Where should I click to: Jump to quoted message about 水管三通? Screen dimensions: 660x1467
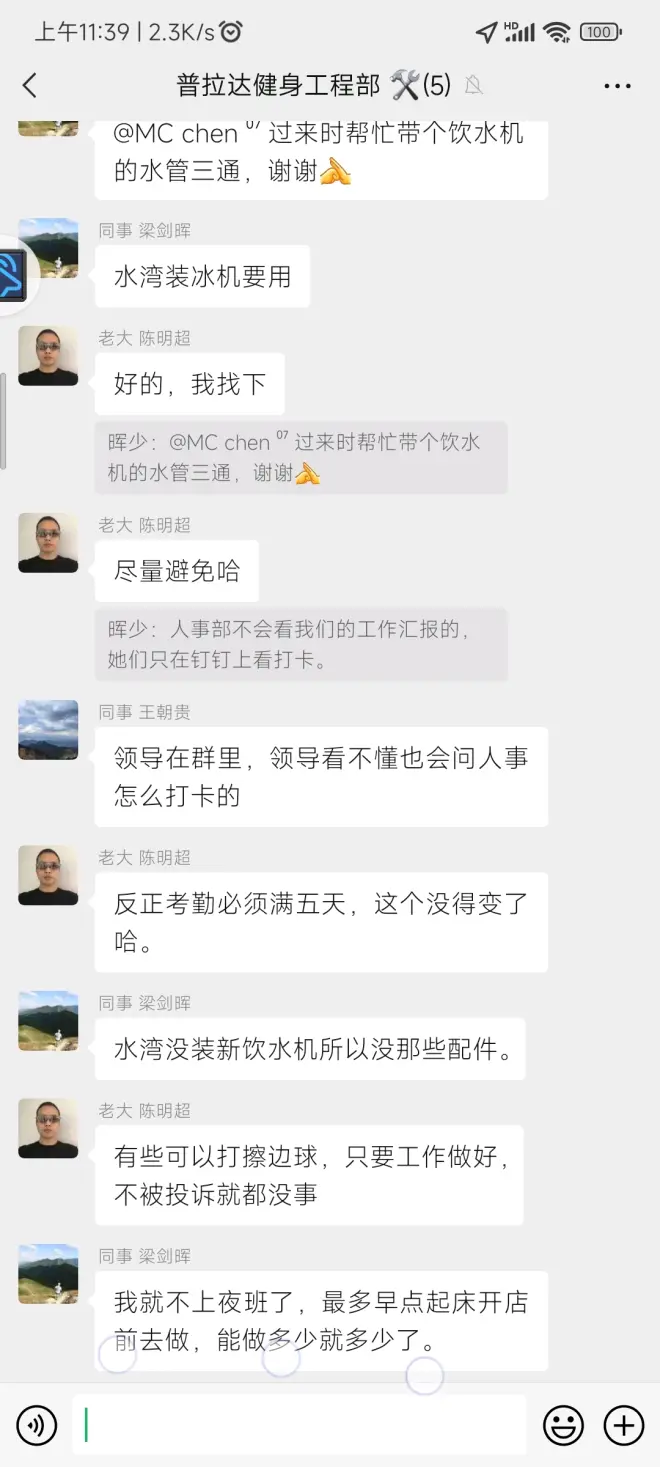pos(300,457)
